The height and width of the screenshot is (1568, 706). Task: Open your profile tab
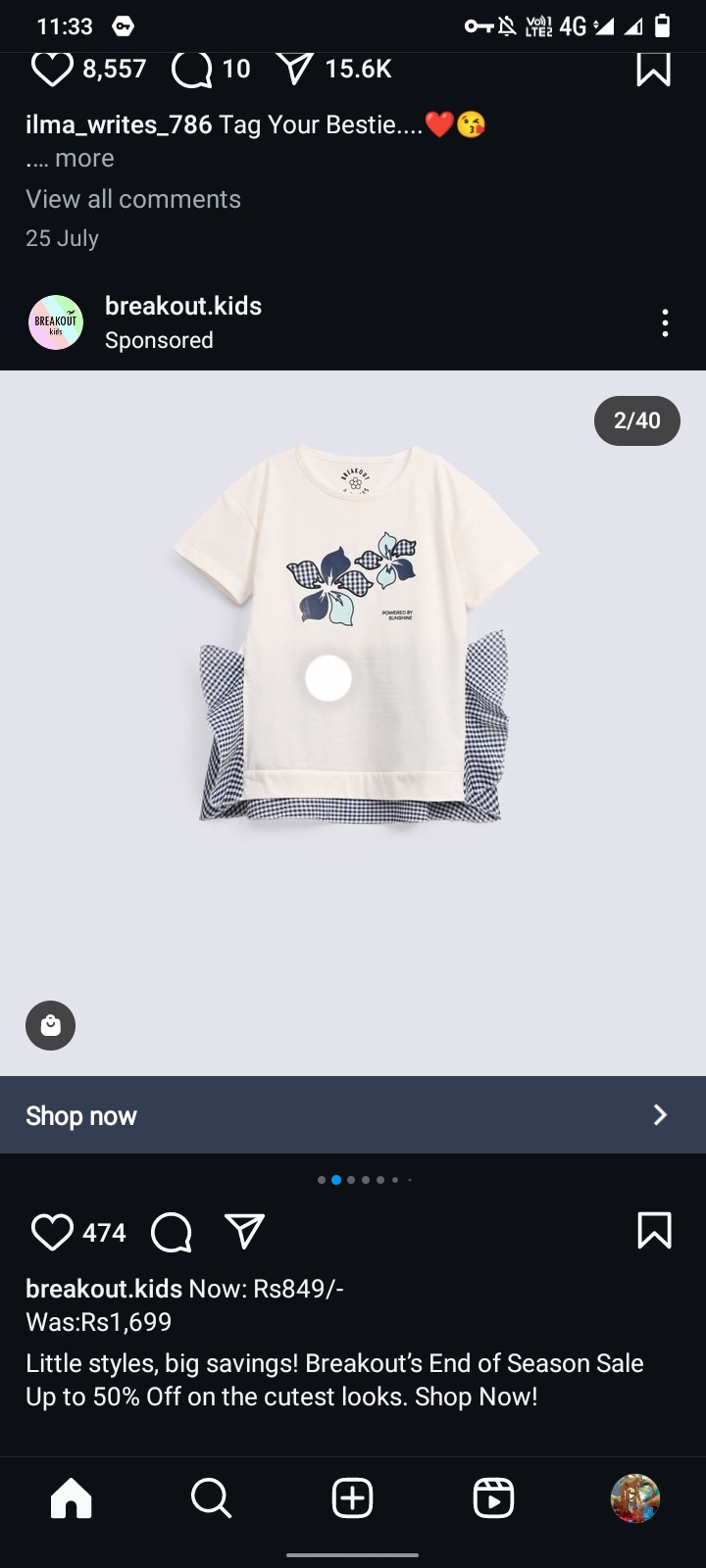(634, 1498)
